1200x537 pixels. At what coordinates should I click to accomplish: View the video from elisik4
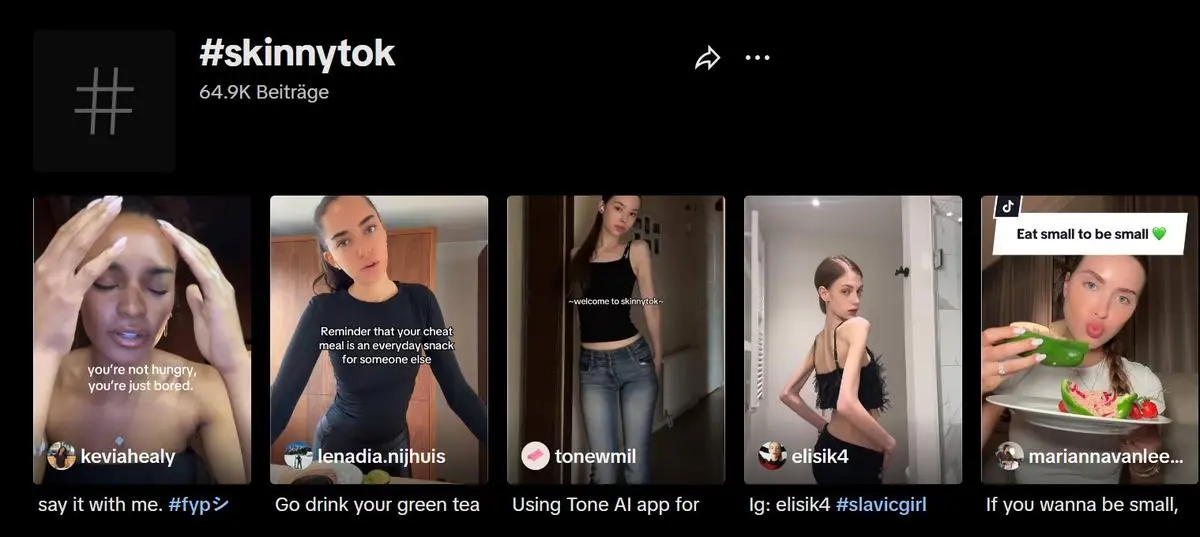pyautogui.click(x=852, y=330)
